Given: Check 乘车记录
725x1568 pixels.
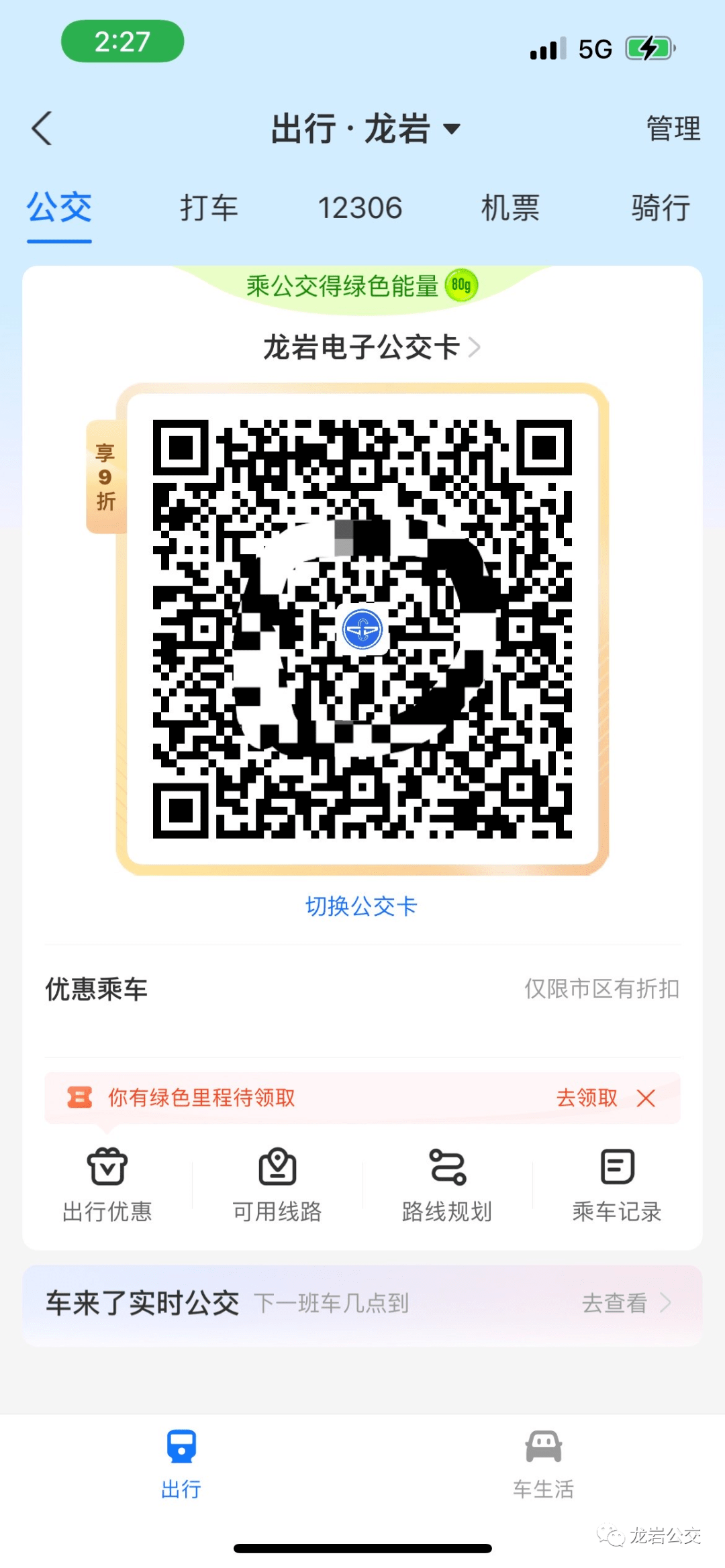Looking at the screenshot, I should tap(617, 1184).
